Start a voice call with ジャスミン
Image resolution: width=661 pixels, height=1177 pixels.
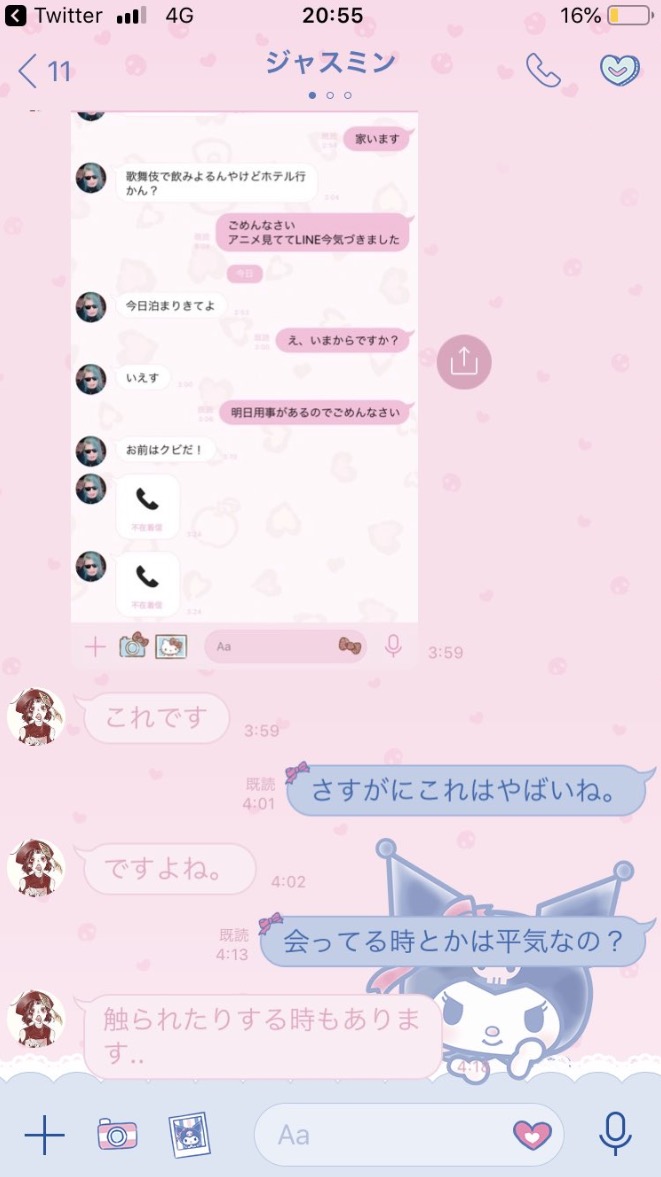(543, 70)
